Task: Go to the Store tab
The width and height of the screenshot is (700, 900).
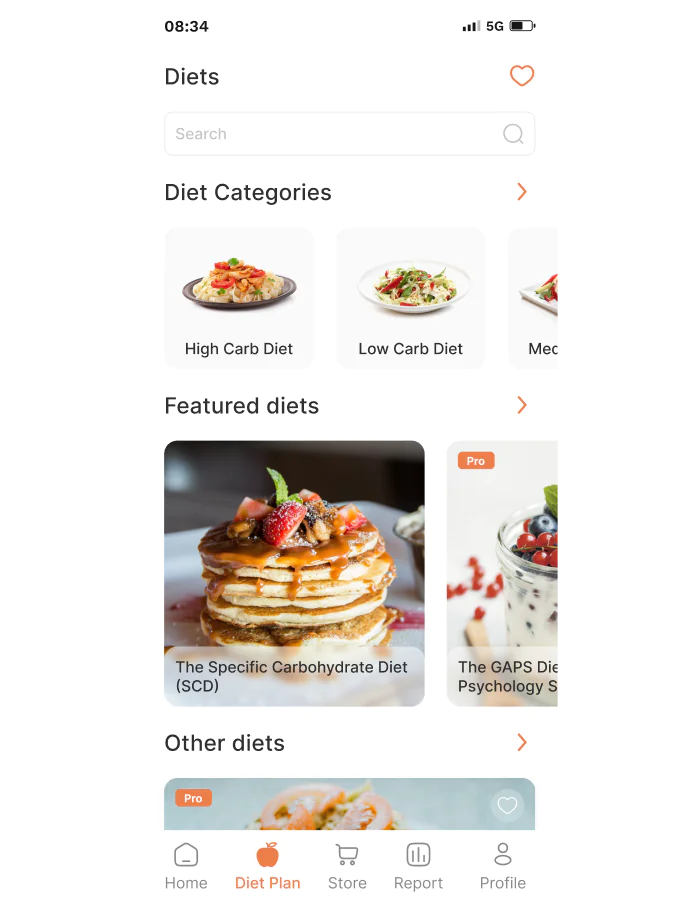Action: click(x=347, y=866)
